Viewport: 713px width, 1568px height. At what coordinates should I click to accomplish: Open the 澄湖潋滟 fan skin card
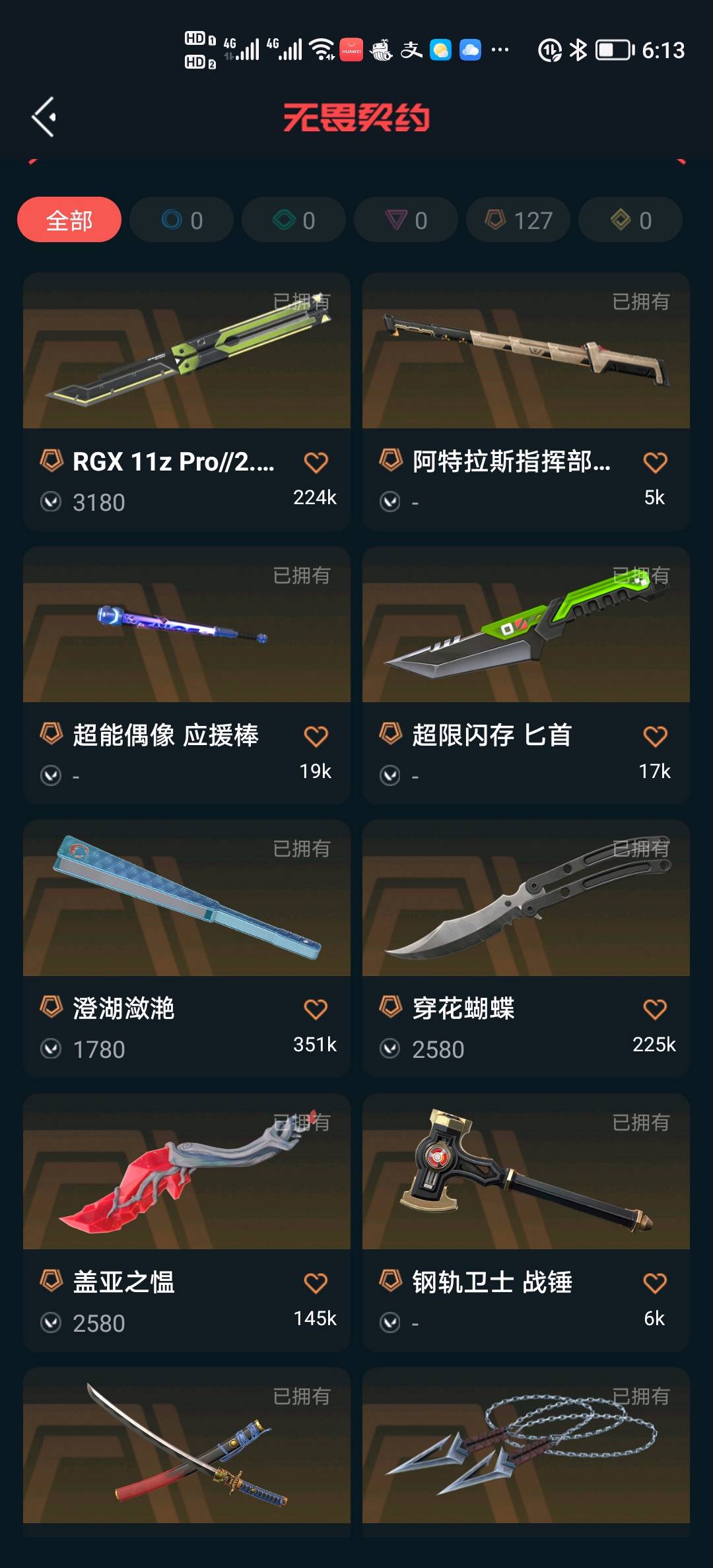point(186,898)
